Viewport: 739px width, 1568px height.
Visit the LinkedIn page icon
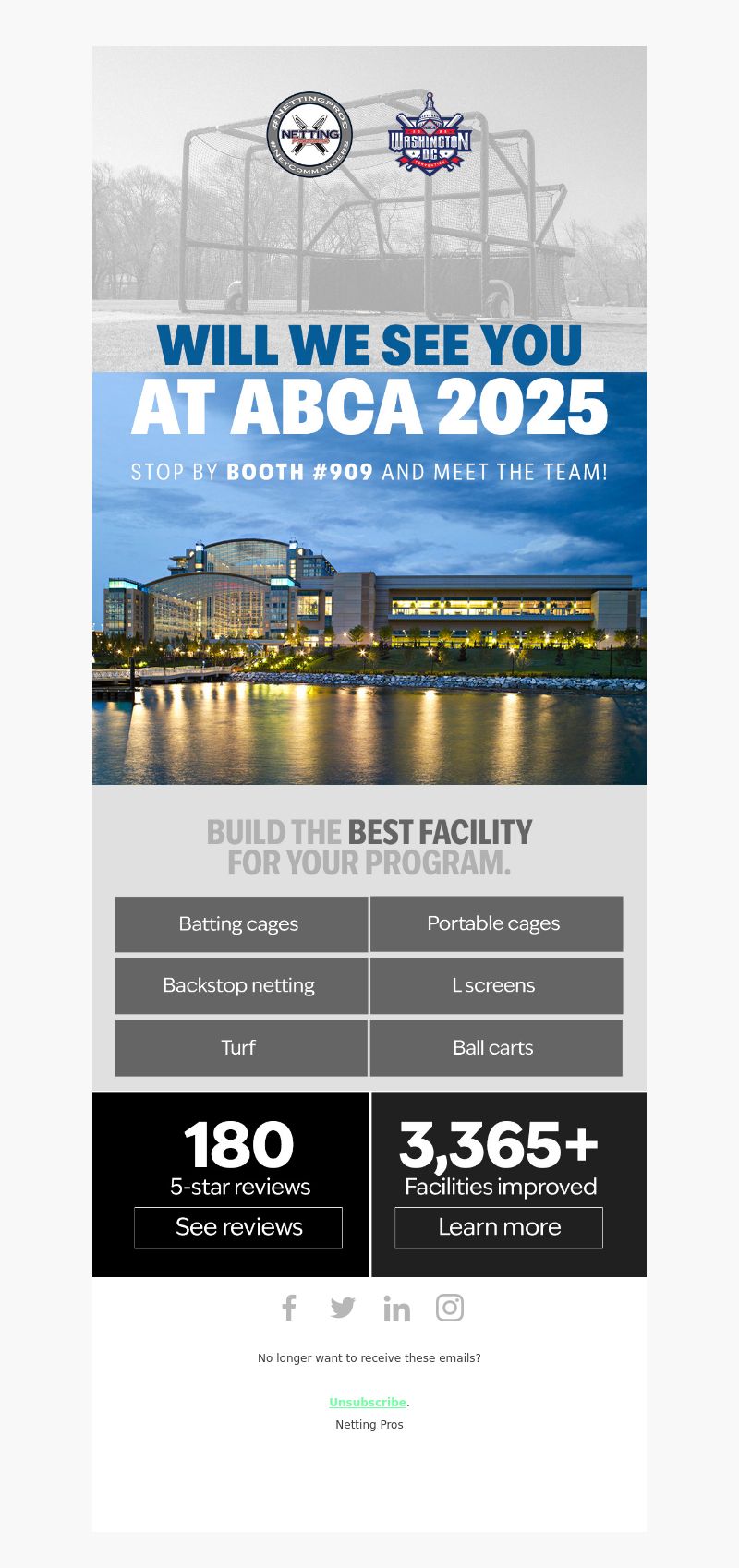396,1308
